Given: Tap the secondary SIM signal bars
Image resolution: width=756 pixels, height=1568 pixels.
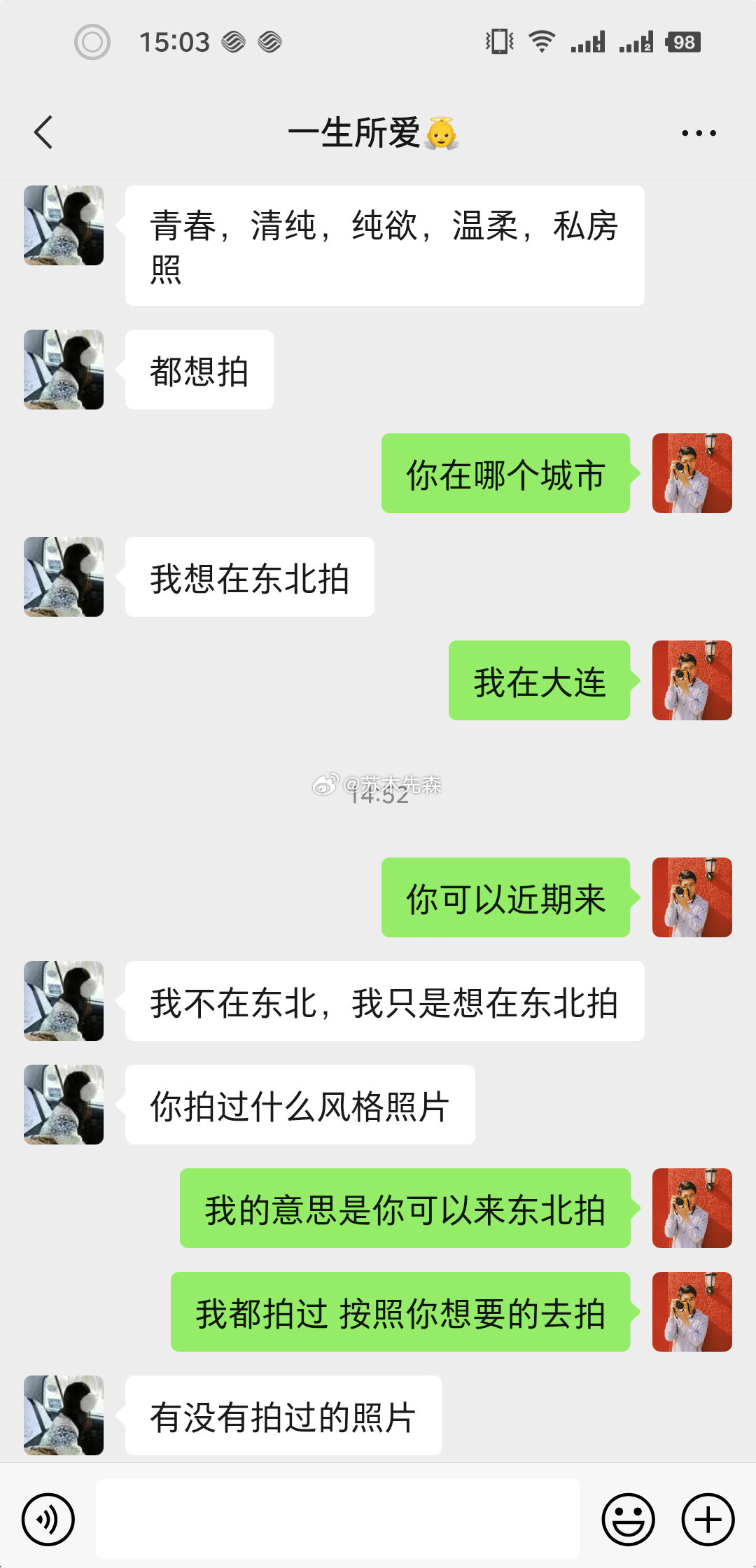Looking at the screenshot, I should (636, 42).
